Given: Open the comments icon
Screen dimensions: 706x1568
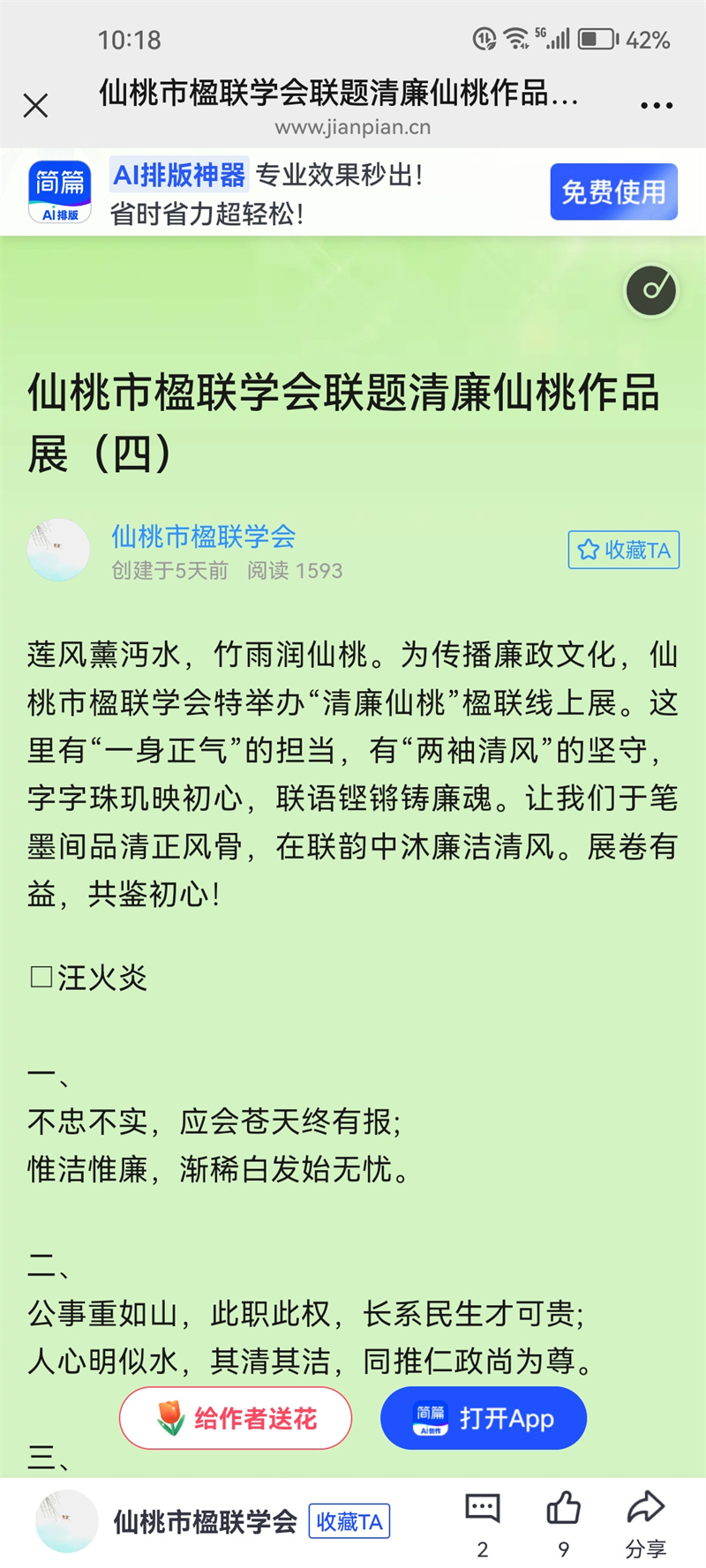Looking at the screenshot, I should [482, 1511].
